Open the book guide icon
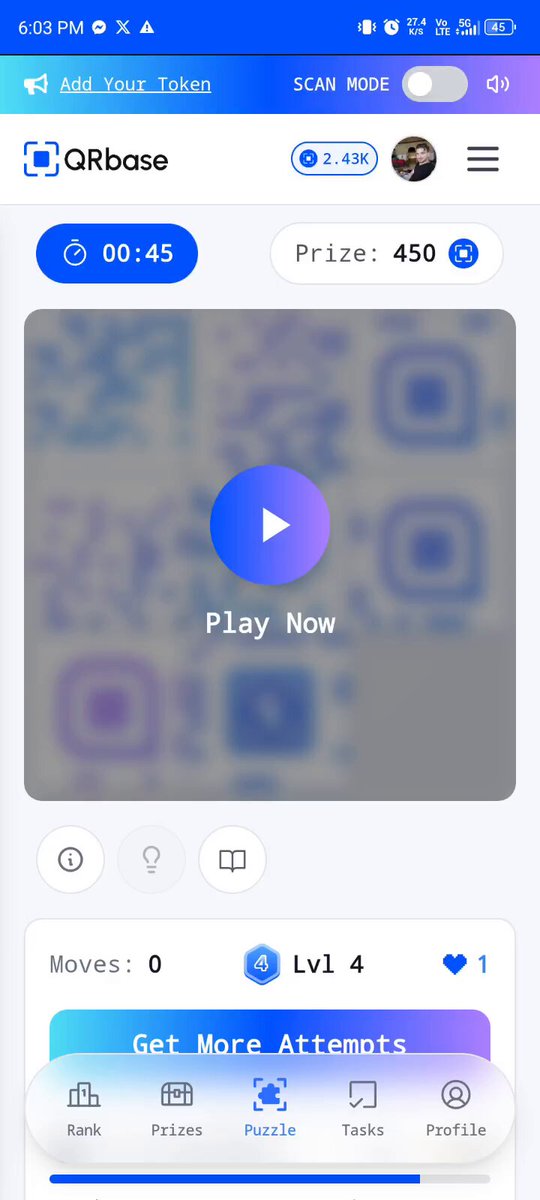This screenshot has width=540, height=1200. click(232, 859)
